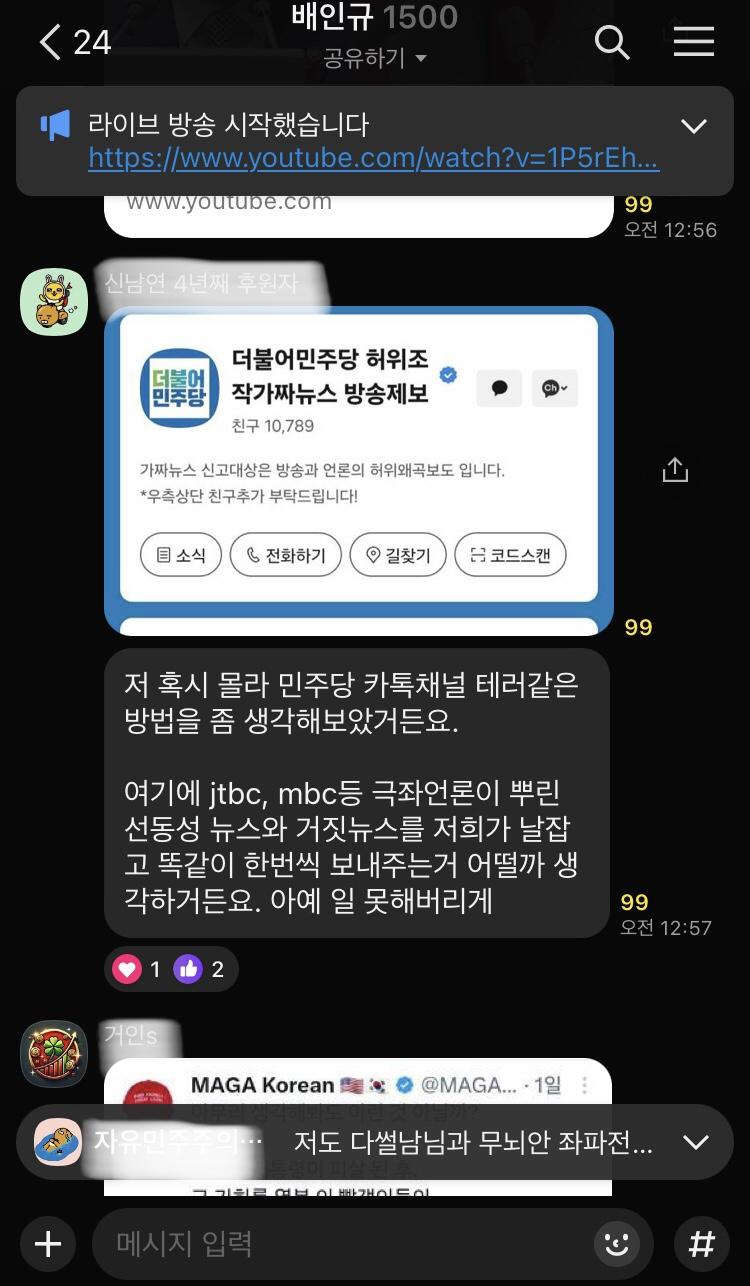Search within this chat room
Screen dimensions: 750x1286
click(x=611, y=42)
